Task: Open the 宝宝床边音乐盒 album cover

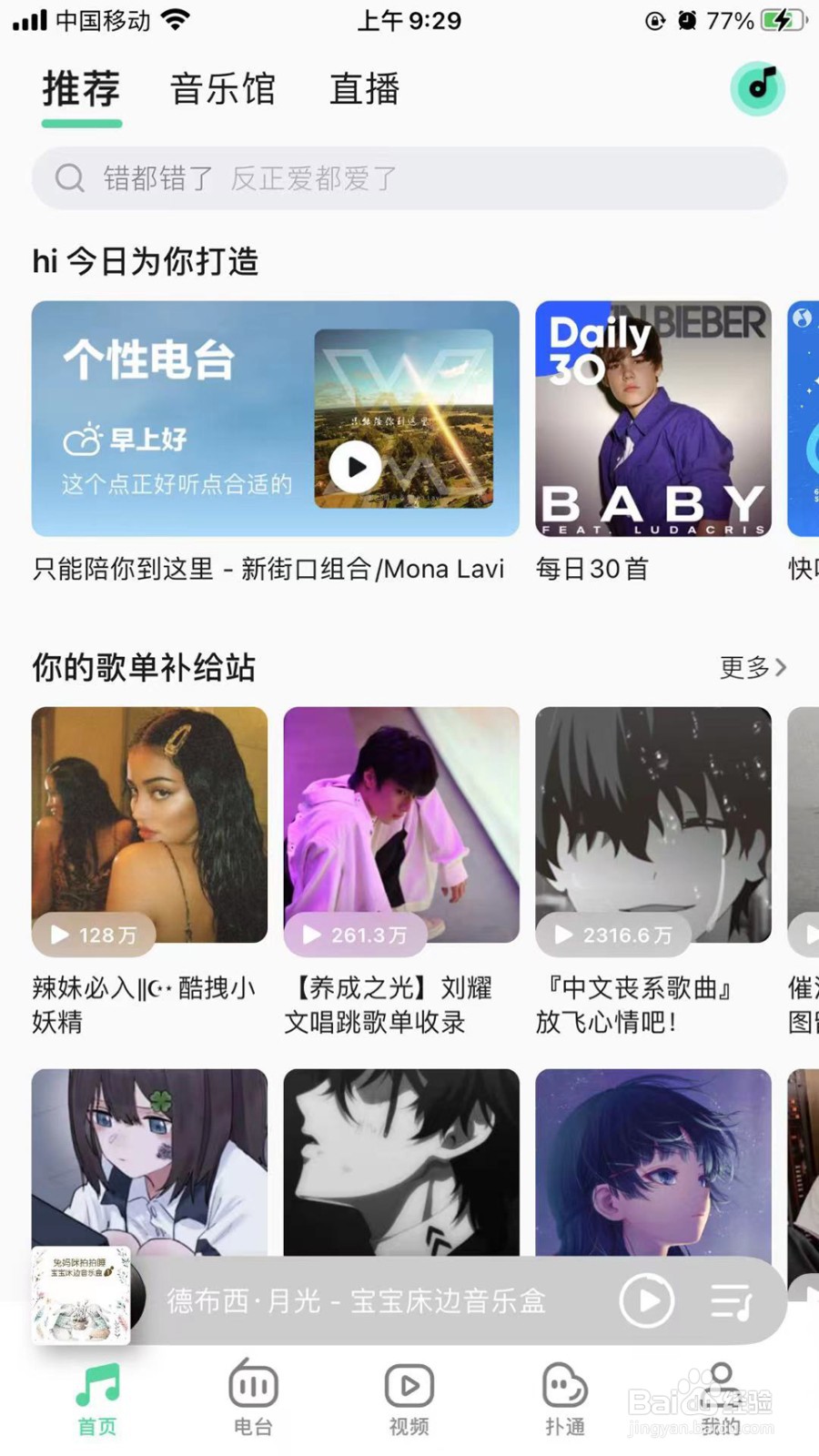Action: coord(81,1296)
